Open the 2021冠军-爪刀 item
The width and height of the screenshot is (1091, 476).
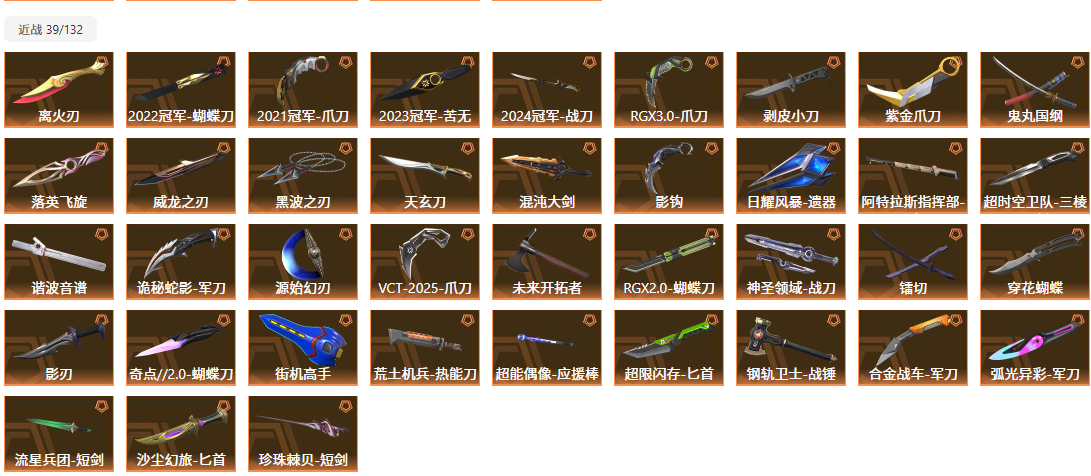pyautogui.click(x=303, y=90)
